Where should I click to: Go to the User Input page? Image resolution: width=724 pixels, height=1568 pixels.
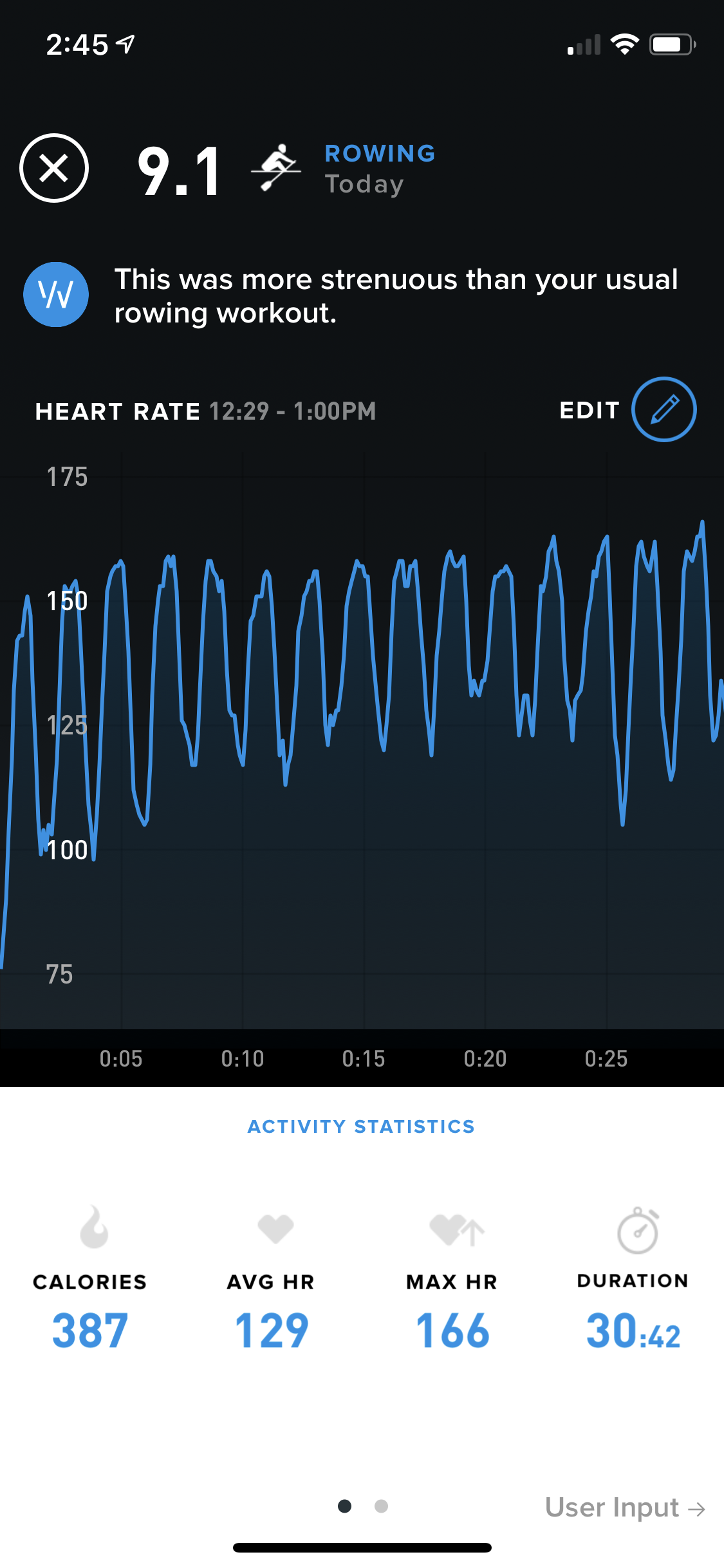pyautogui.click(x=624, y=1507)
